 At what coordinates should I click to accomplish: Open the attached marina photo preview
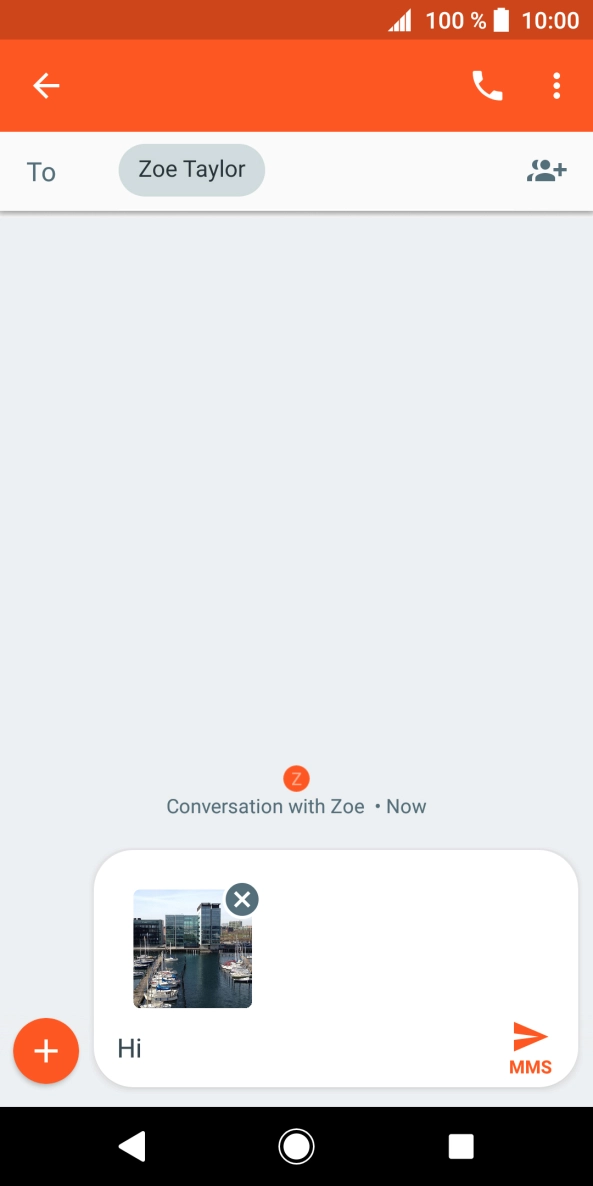192,948
